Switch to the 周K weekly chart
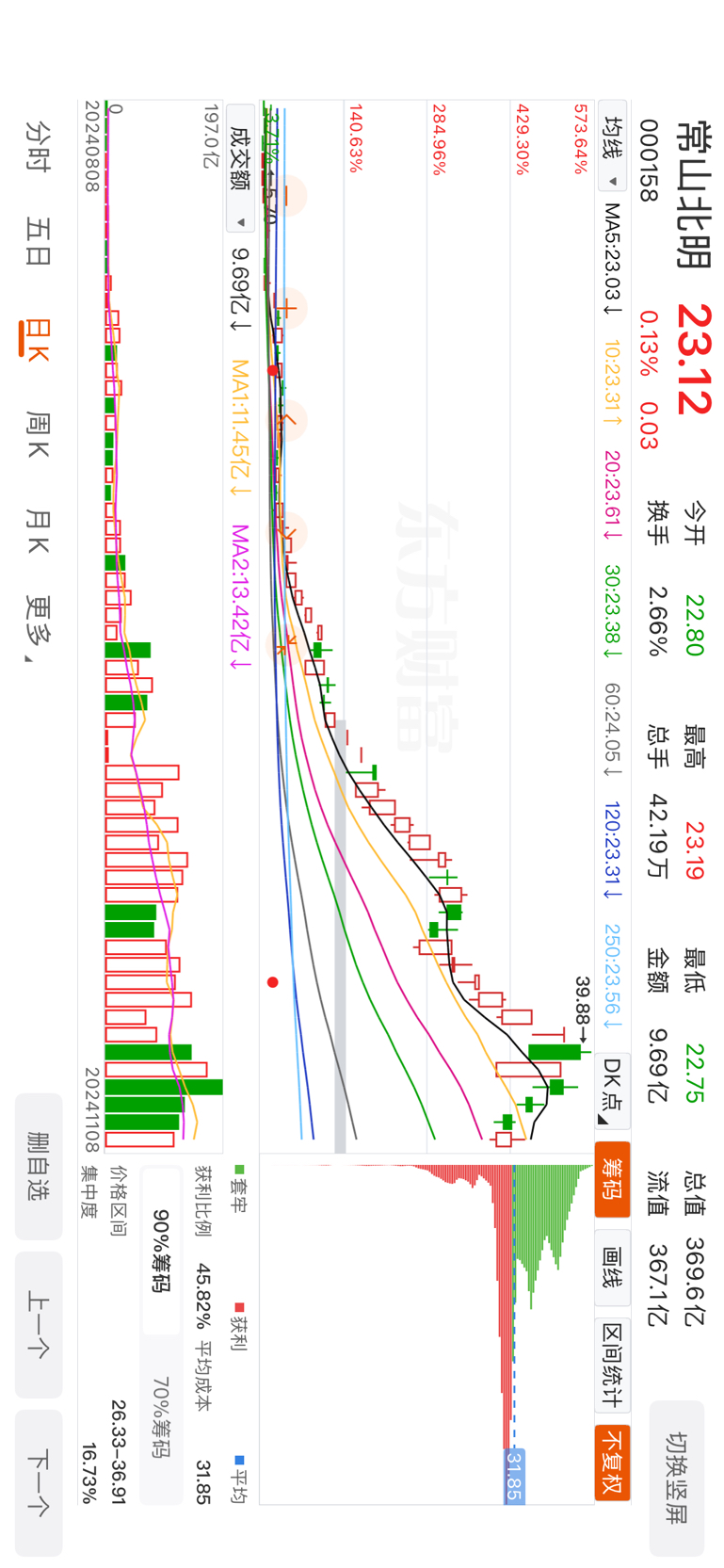The width and height of the screenshot is (724, 1568). 38,434
